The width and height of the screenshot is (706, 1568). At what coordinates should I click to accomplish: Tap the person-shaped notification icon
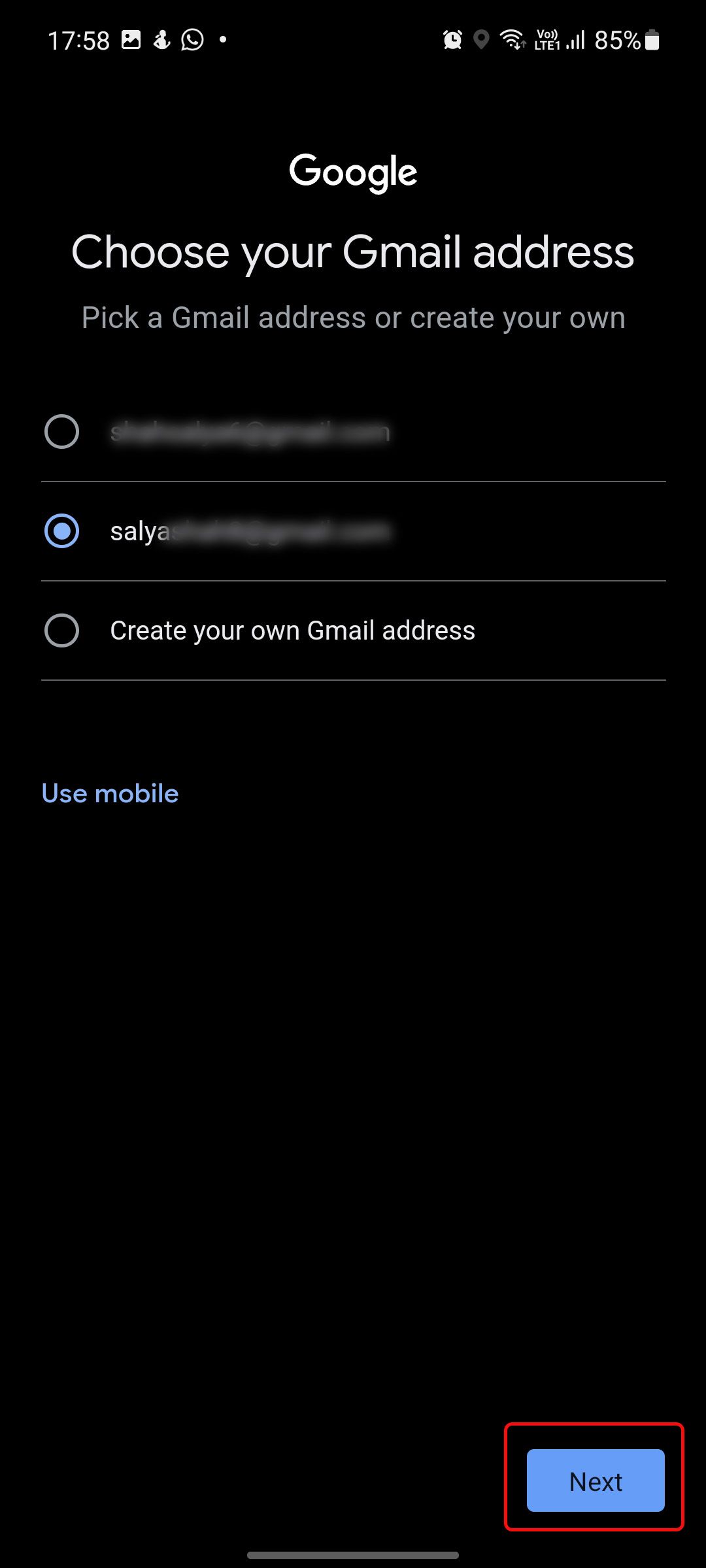[162, 39]
